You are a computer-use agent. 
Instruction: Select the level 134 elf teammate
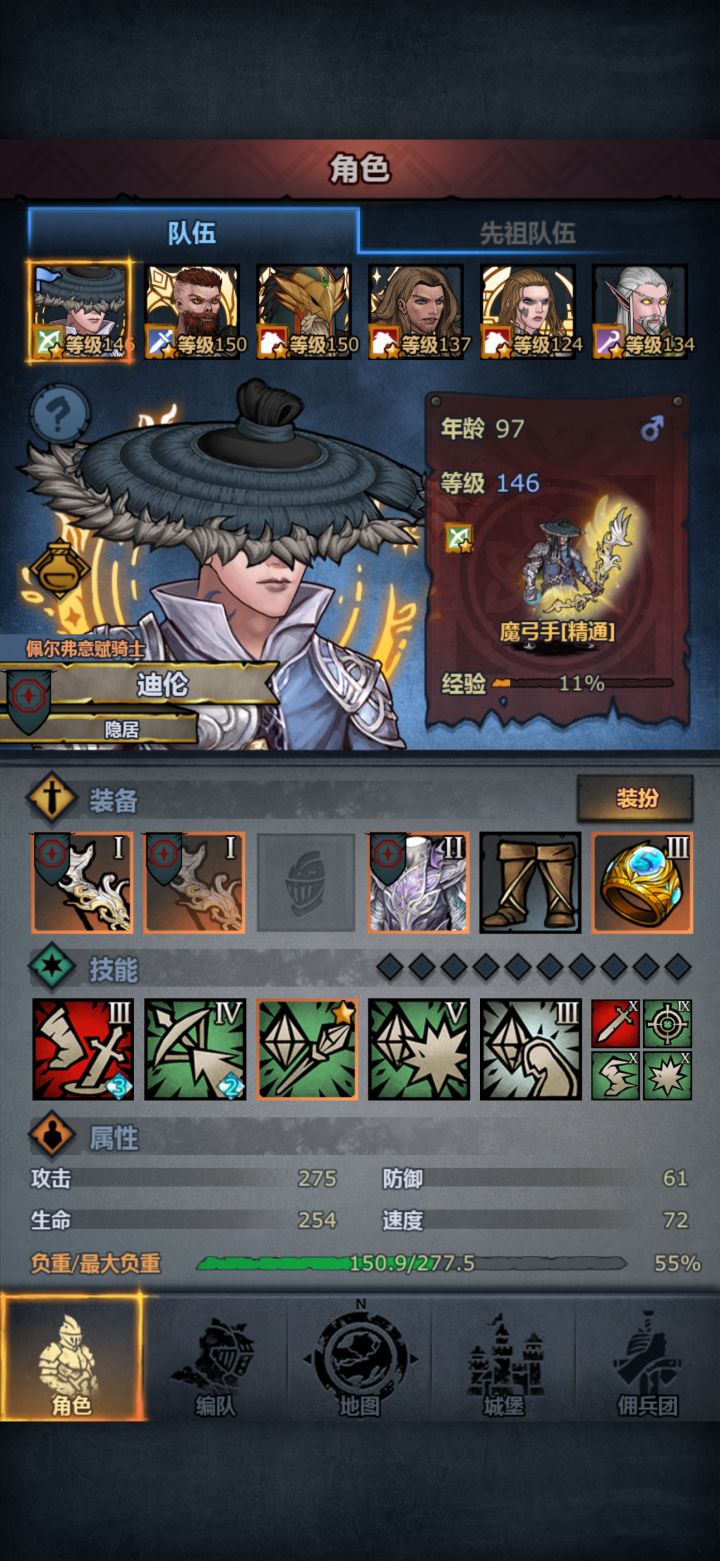click(640, 311)
